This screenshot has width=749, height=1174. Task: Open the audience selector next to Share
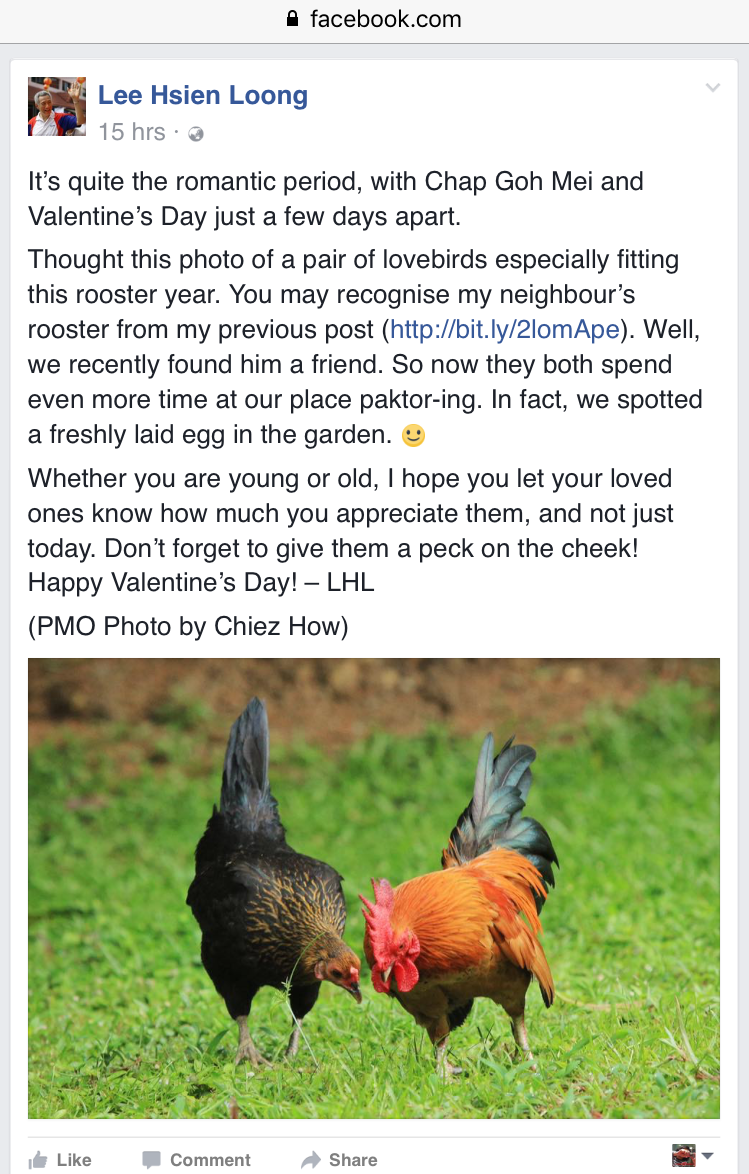coord(692,1155)
